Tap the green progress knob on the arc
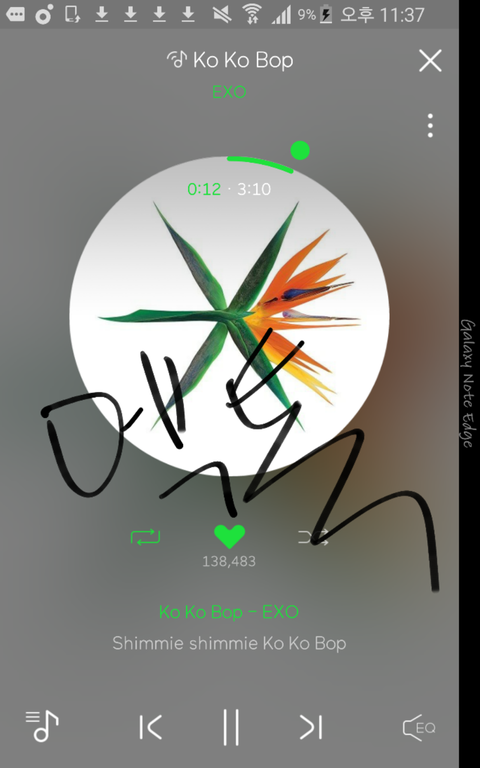This screenshot has height=768, width=480. pos(300,150)
